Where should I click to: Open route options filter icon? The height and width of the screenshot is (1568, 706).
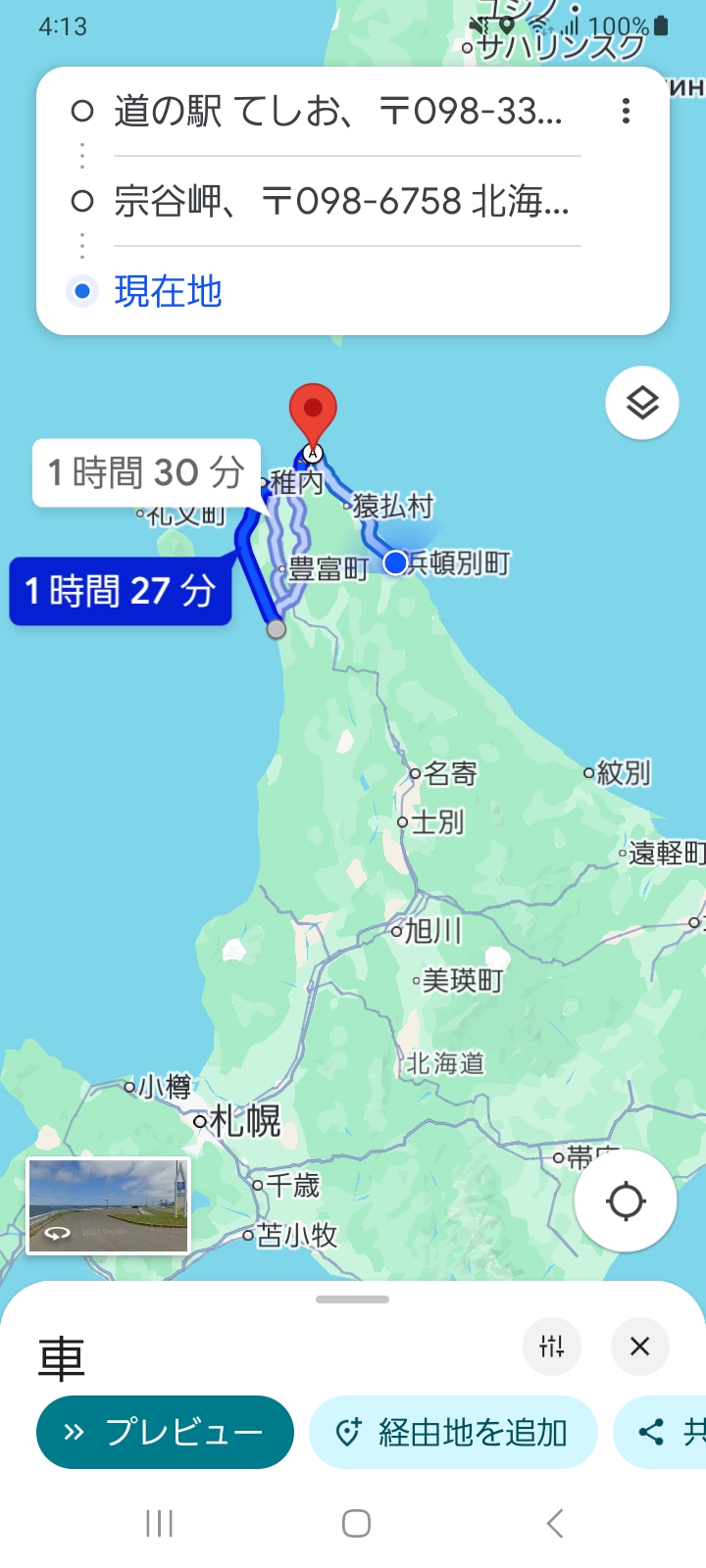pos(552,1347)
